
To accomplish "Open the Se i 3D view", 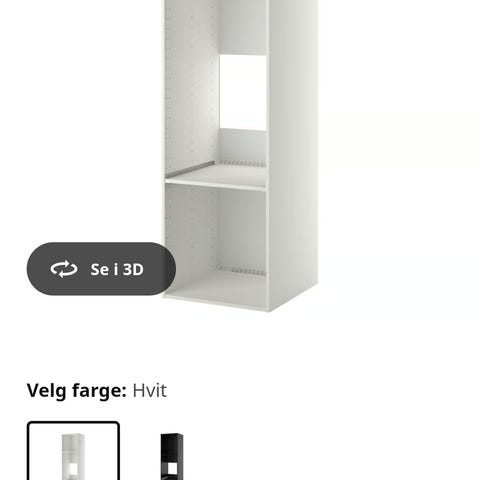I will click(x=101, y=269).
